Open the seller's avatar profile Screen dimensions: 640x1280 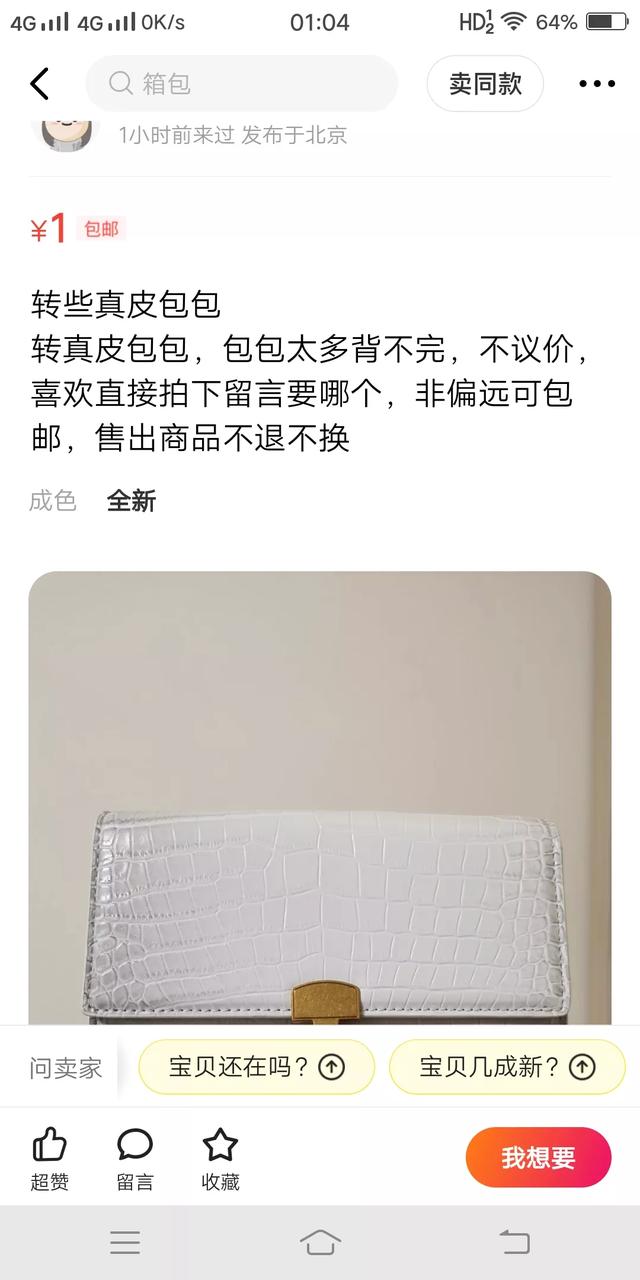65,130
